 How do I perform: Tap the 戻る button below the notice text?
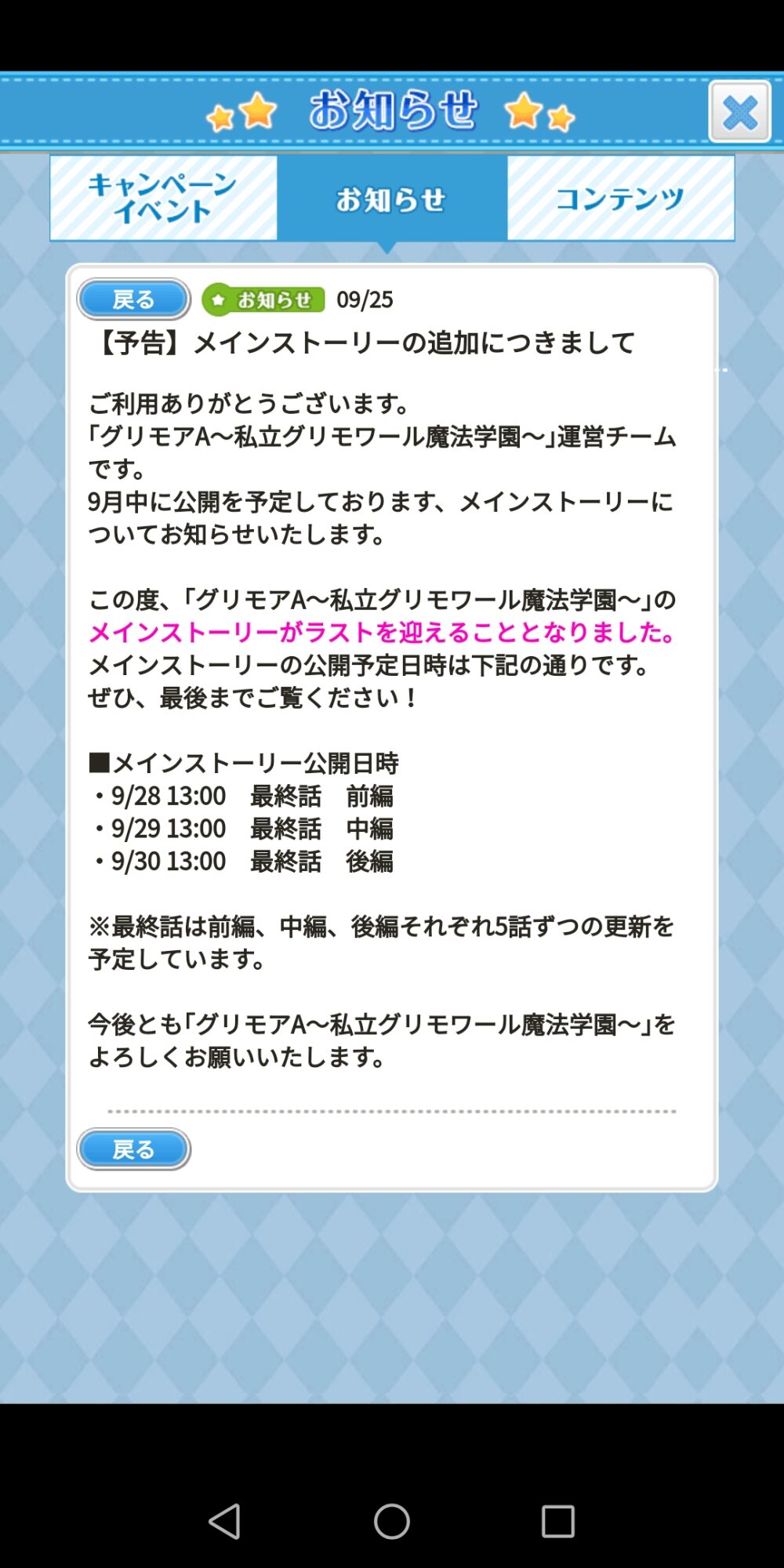pos(133,1149)
